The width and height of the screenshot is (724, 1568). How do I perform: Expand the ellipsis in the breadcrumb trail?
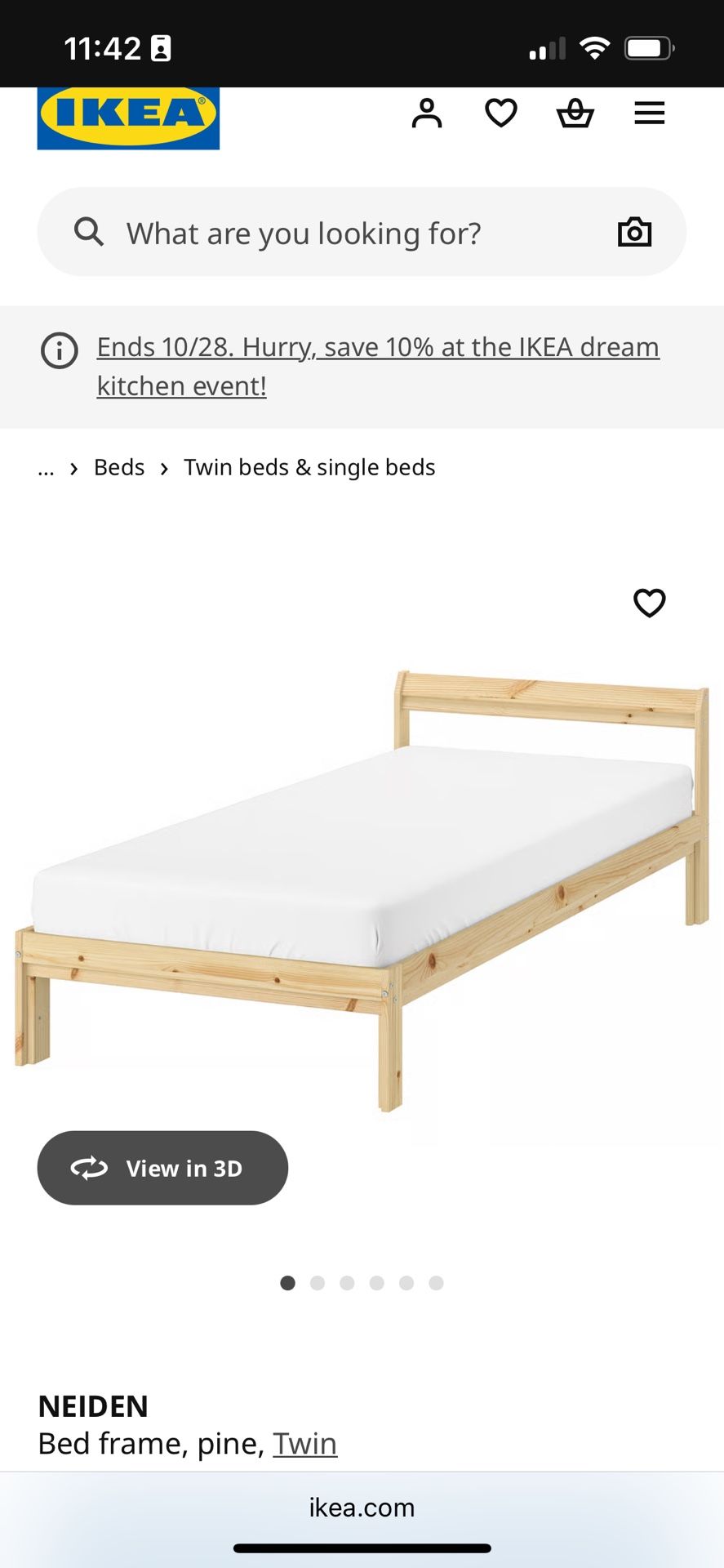point(47,468)
